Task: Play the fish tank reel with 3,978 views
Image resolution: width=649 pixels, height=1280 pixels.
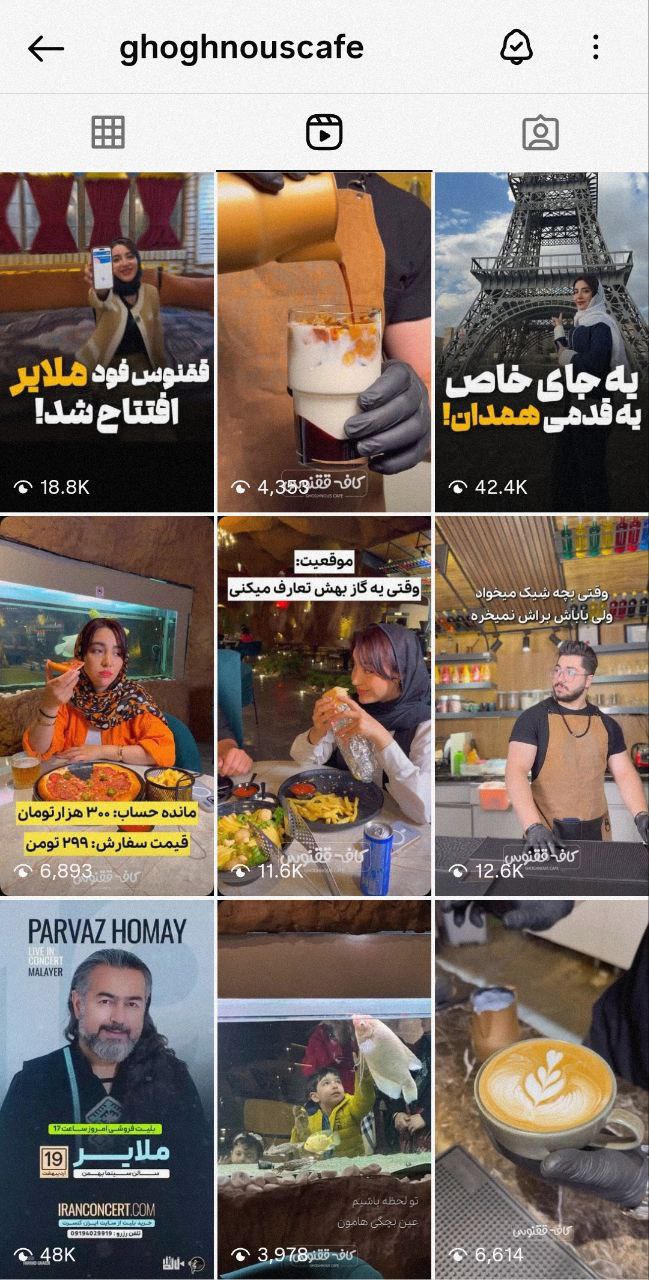Action: click(x=324, y=1089)
